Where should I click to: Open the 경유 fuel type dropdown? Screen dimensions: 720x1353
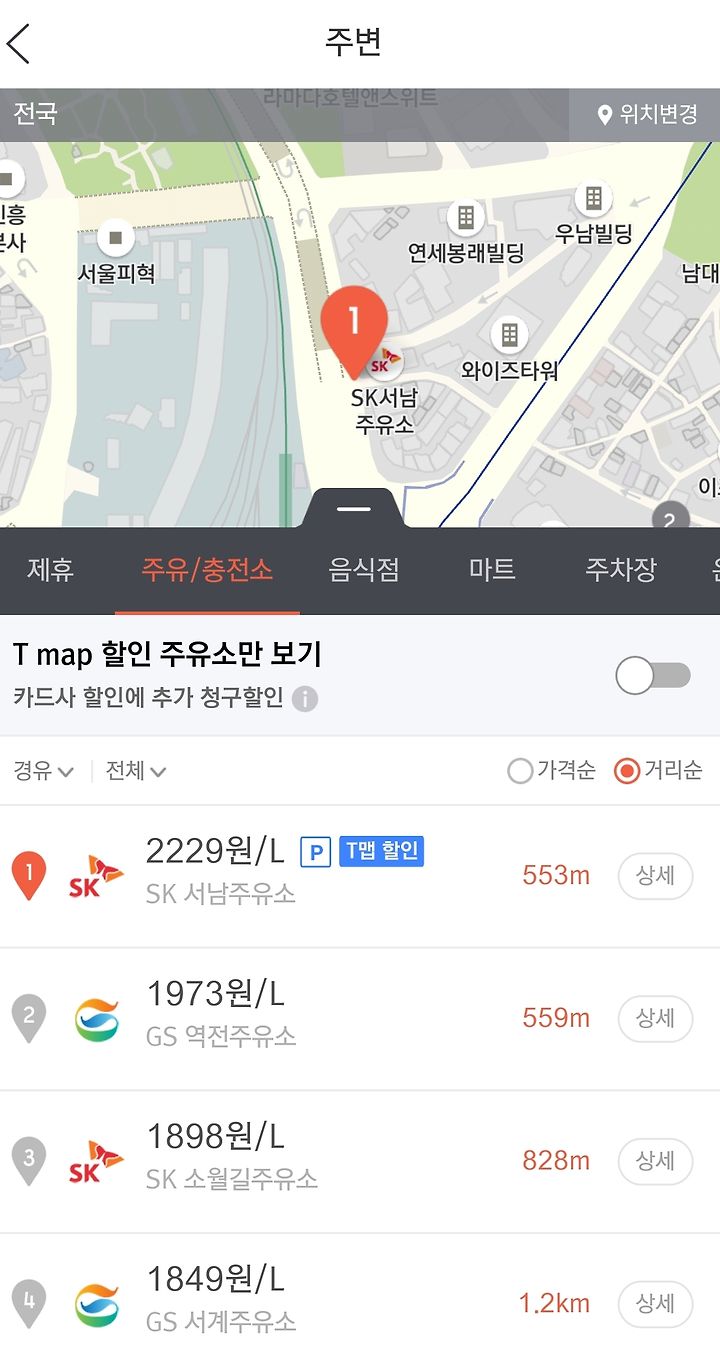(43, 770)
